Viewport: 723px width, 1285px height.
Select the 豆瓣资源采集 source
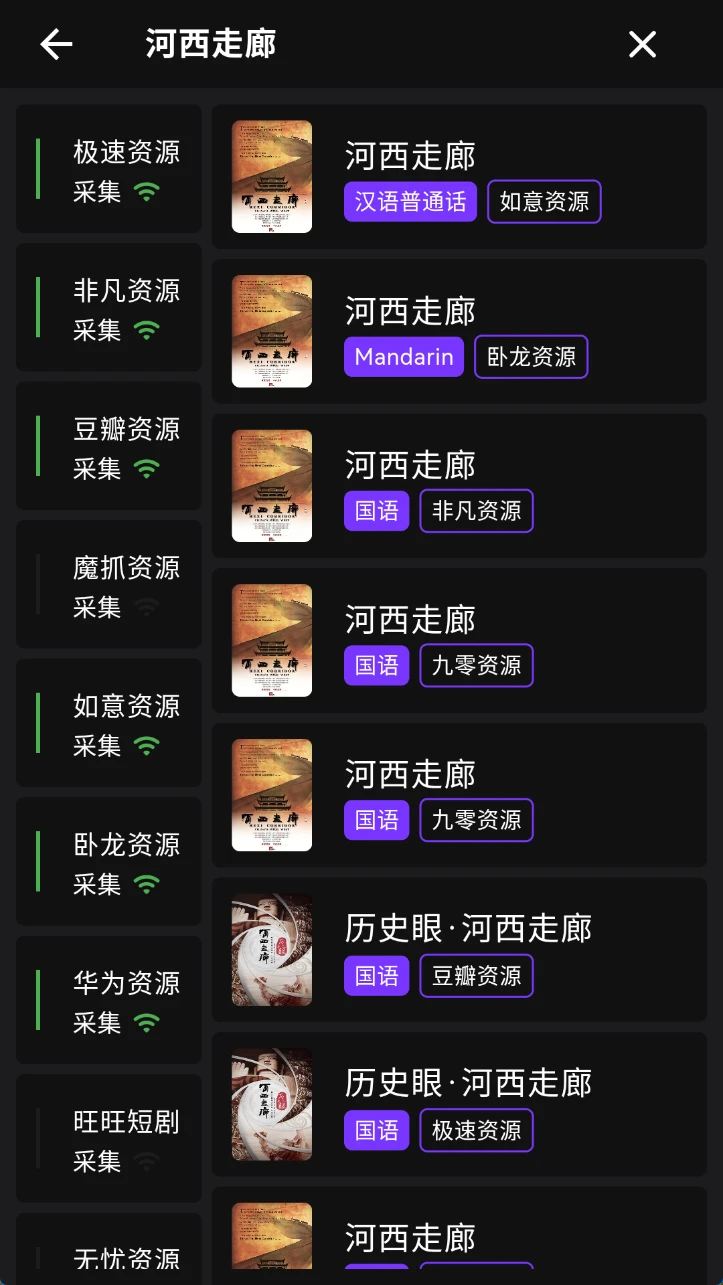110,447
